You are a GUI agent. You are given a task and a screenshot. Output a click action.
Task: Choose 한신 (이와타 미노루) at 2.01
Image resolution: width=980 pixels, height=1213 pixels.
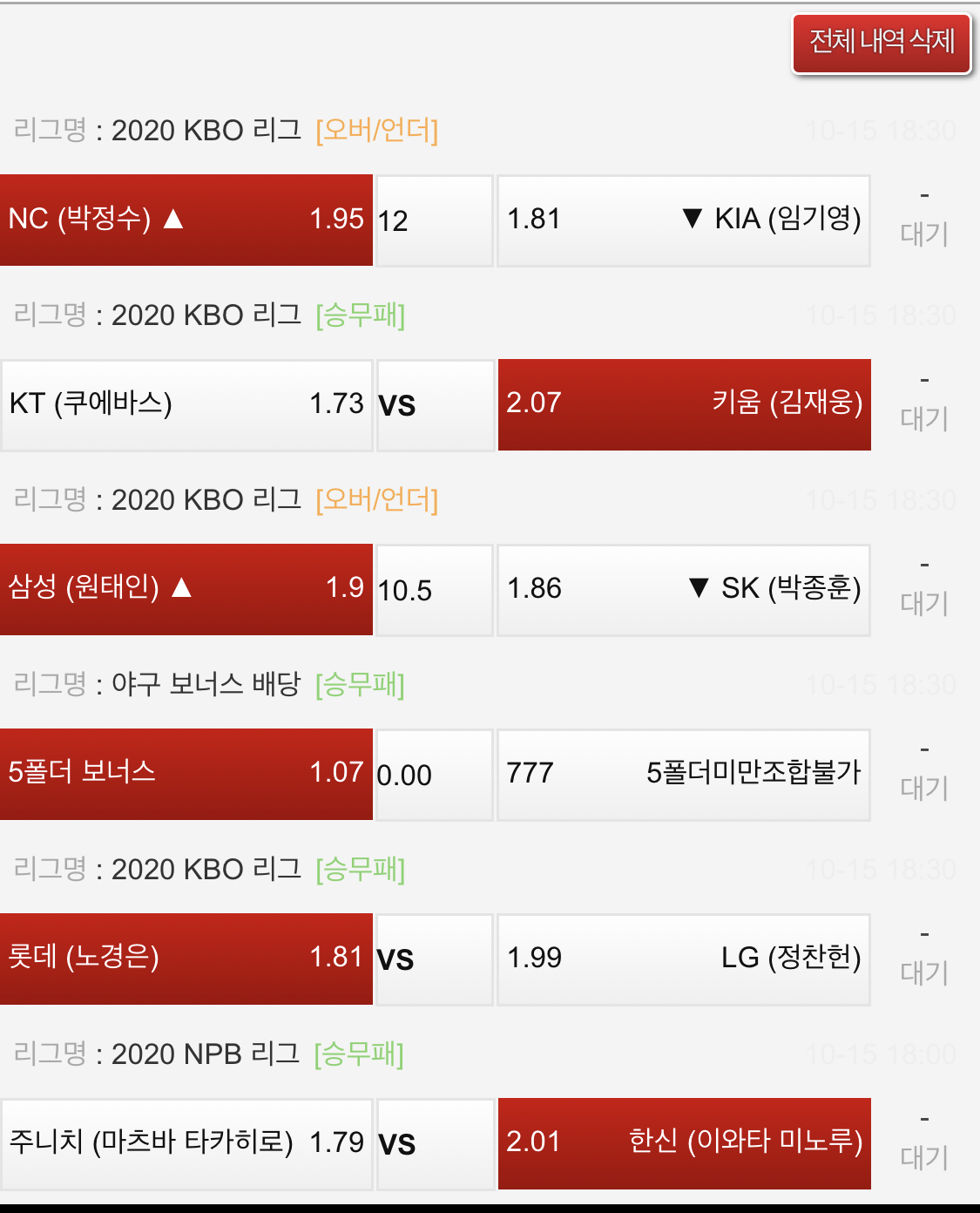coord(684,1143)
